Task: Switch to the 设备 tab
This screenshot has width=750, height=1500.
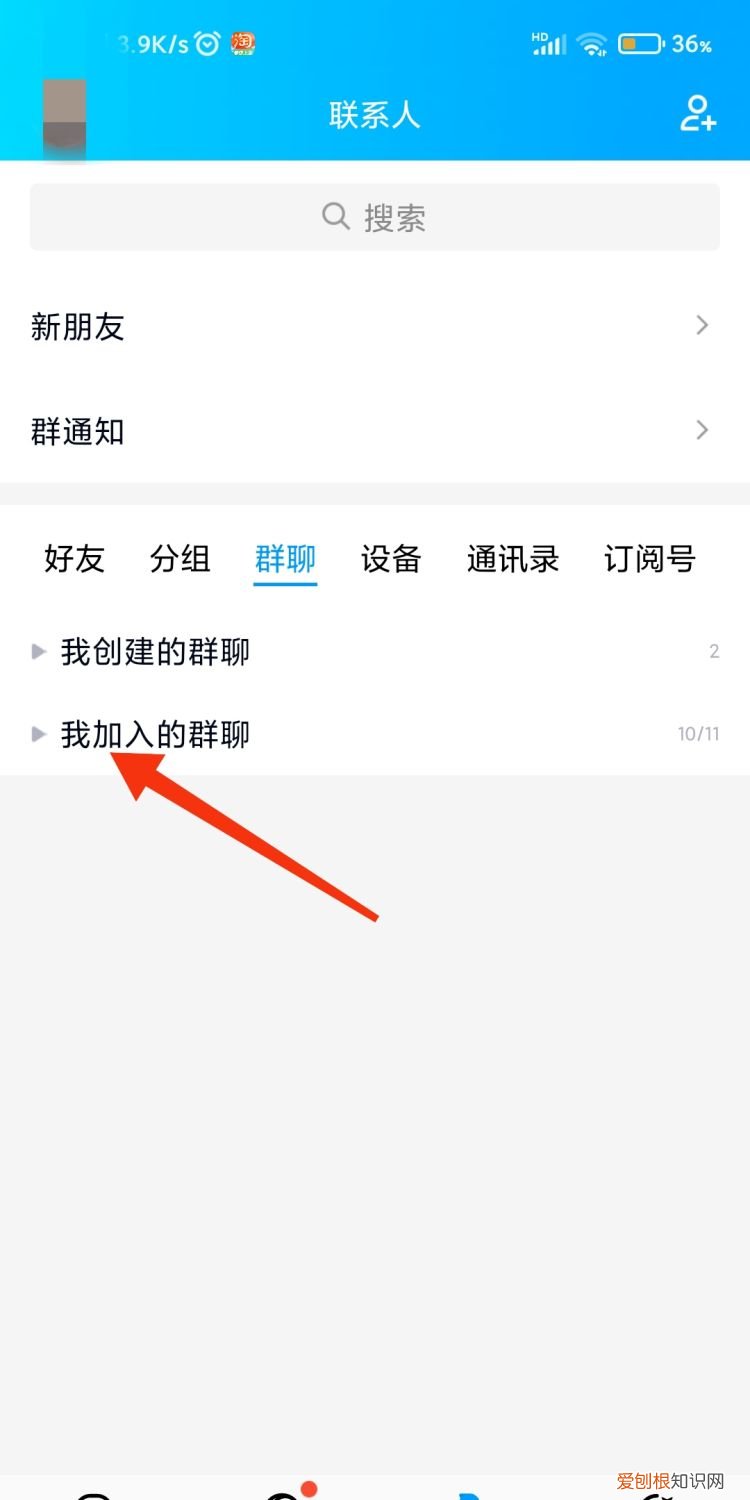Action: point(391,560)
